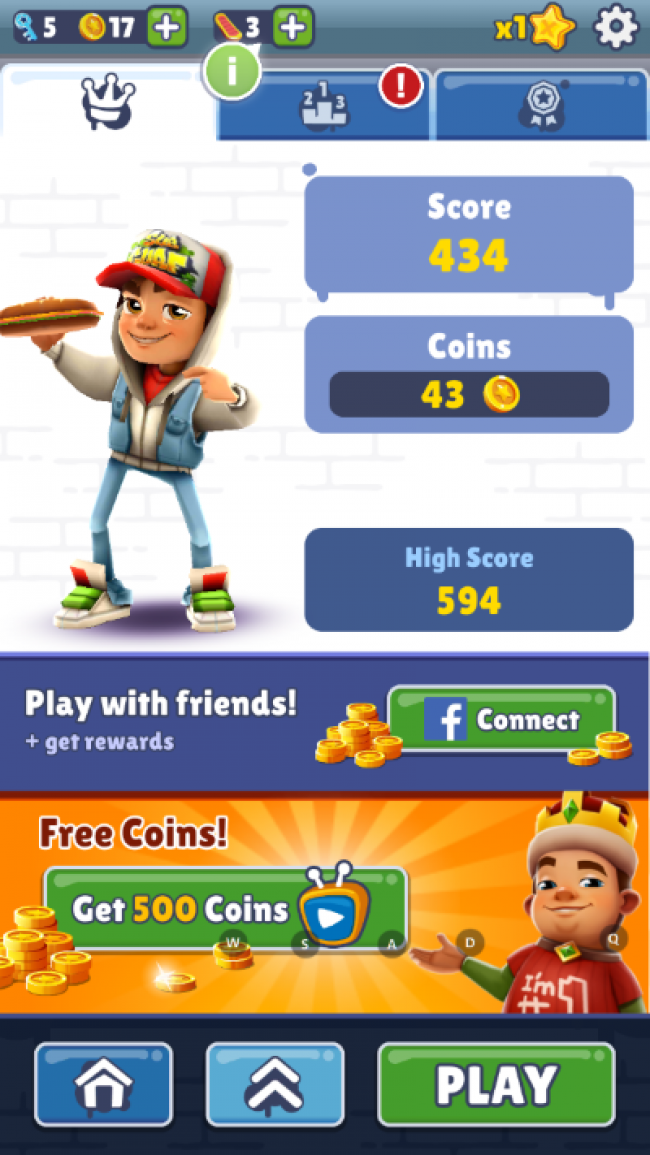Connect to Facebook

click(x=501, y=720)
